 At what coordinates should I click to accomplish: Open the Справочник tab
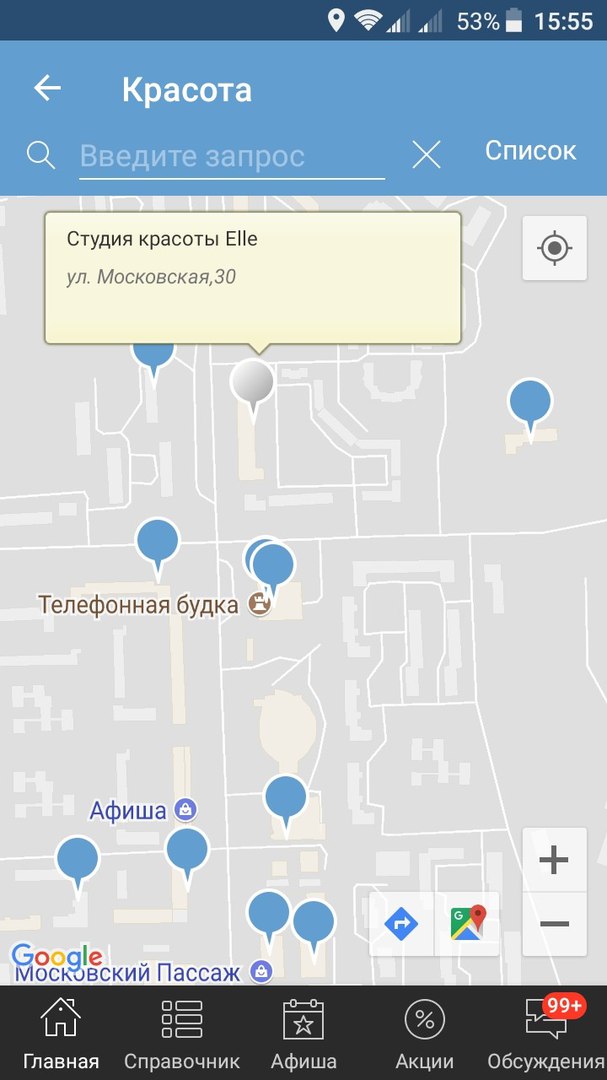pyautogui.click(x=182, y=1034)
